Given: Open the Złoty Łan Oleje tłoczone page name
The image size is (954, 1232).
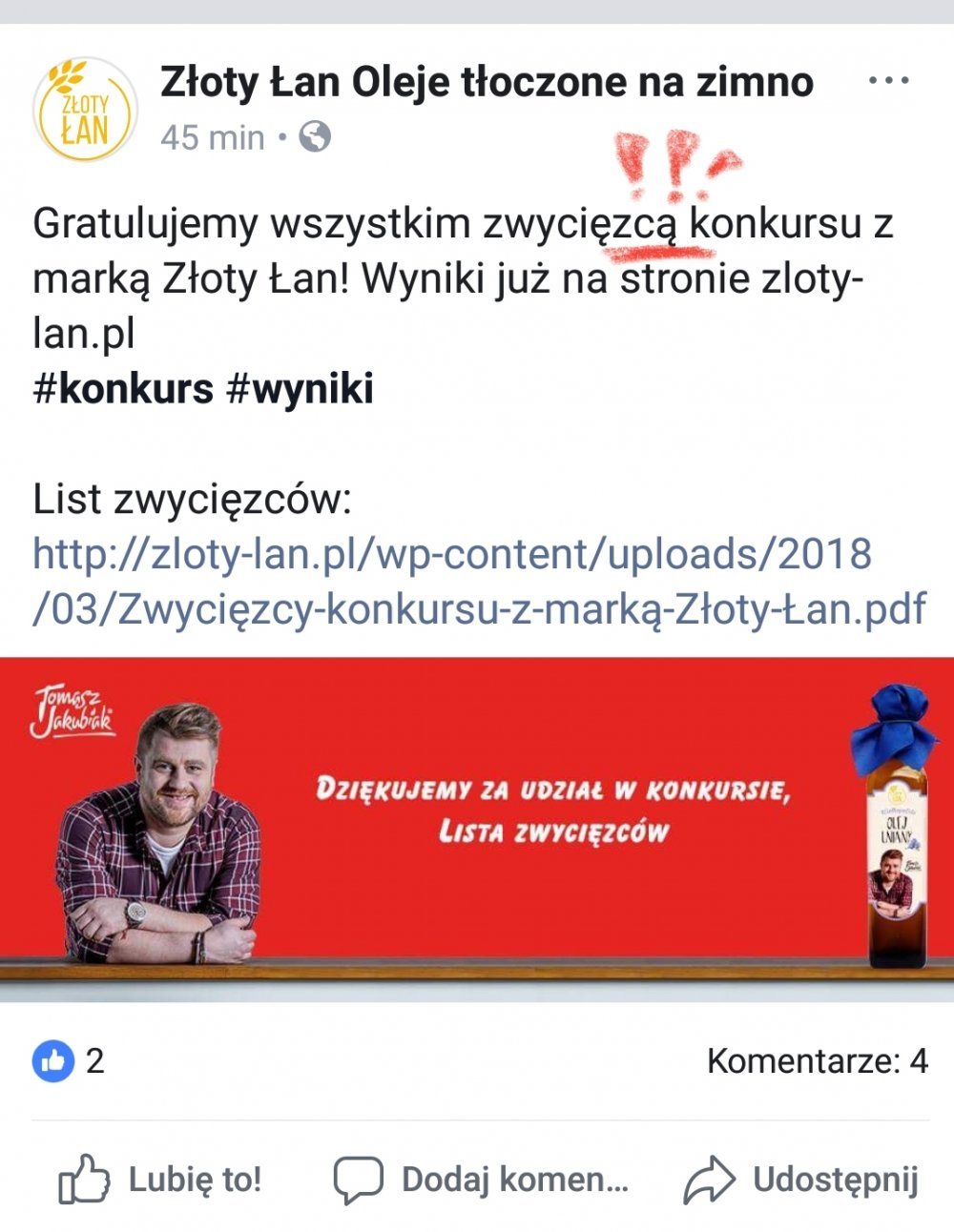Looking at the screenshot, I should 487,83.
